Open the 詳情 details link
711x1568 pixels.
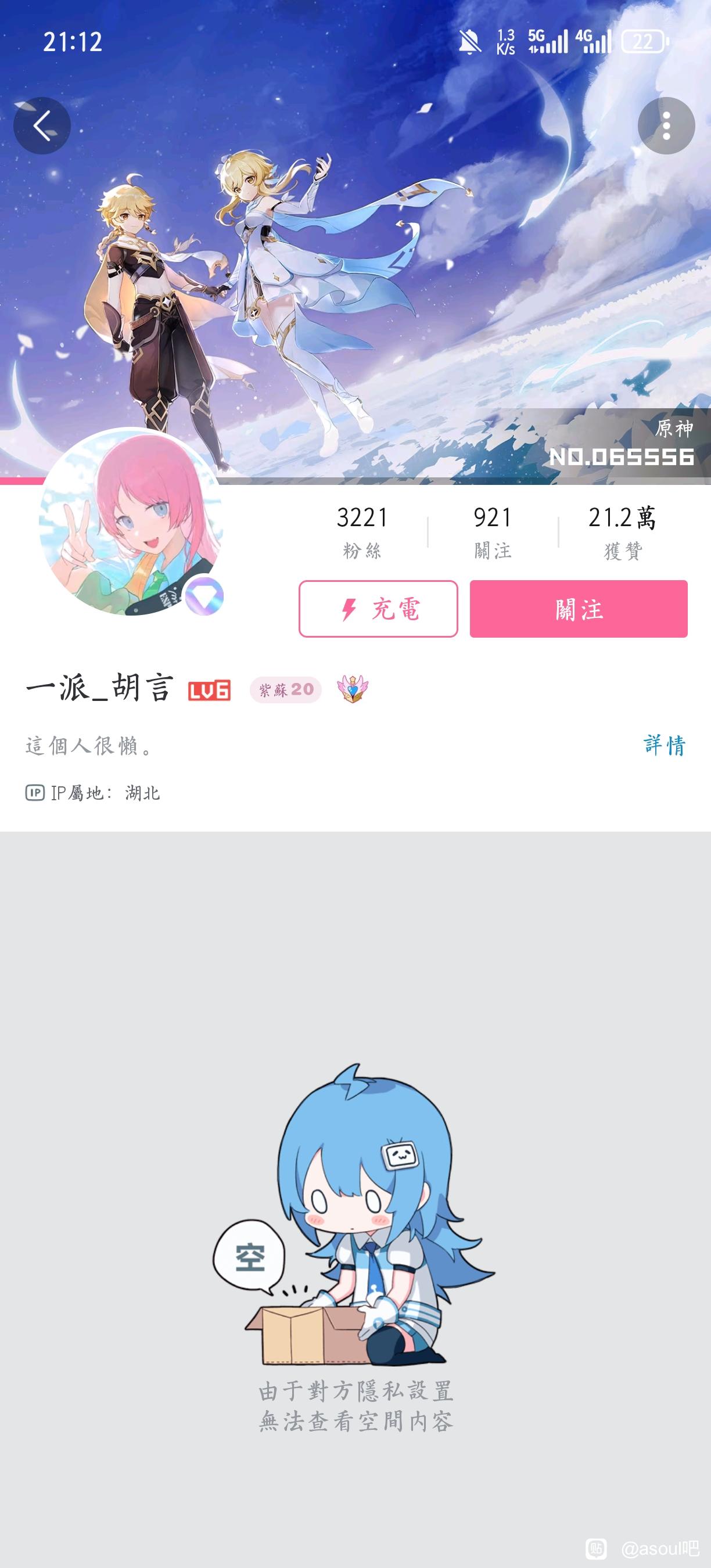(664, 745)
